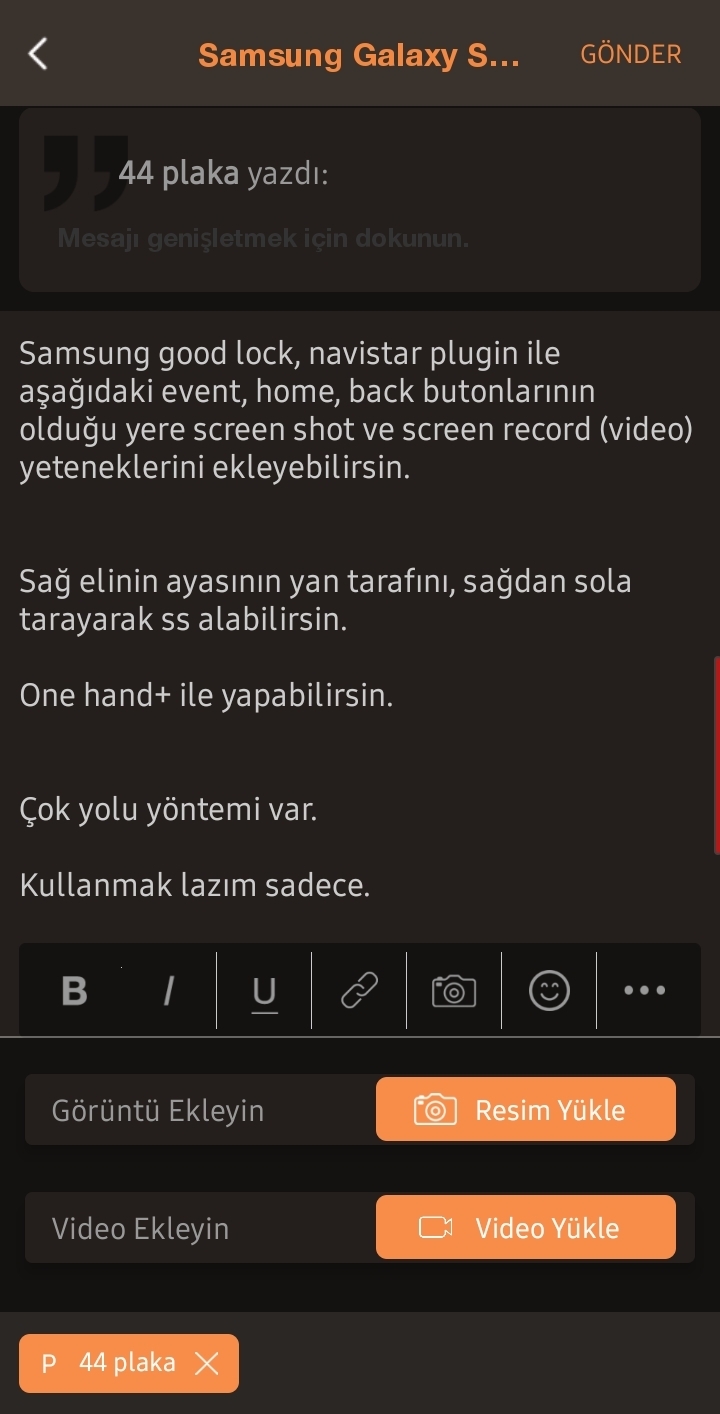Open the emoji picker
This screenshot has width=720, height=1414.
click(x=549, y=991)
